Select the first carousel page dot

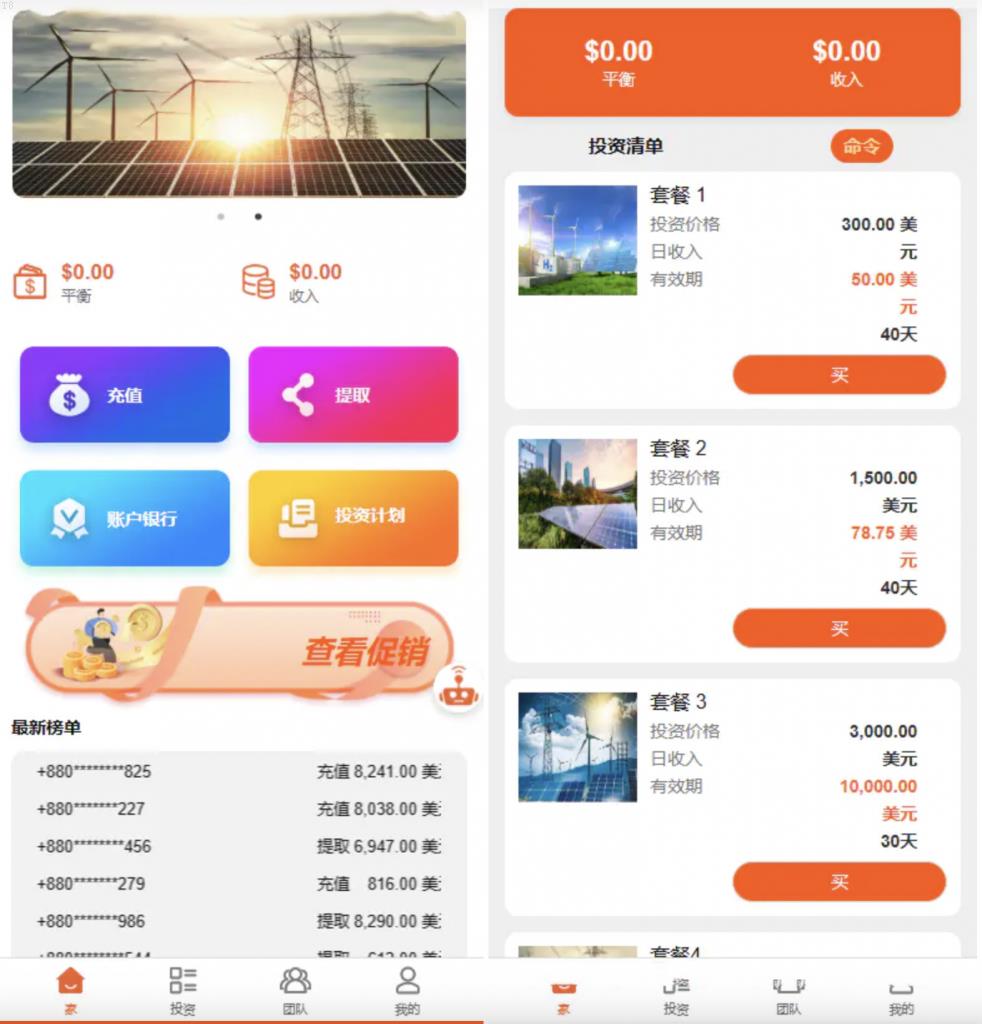click(221, 216)
